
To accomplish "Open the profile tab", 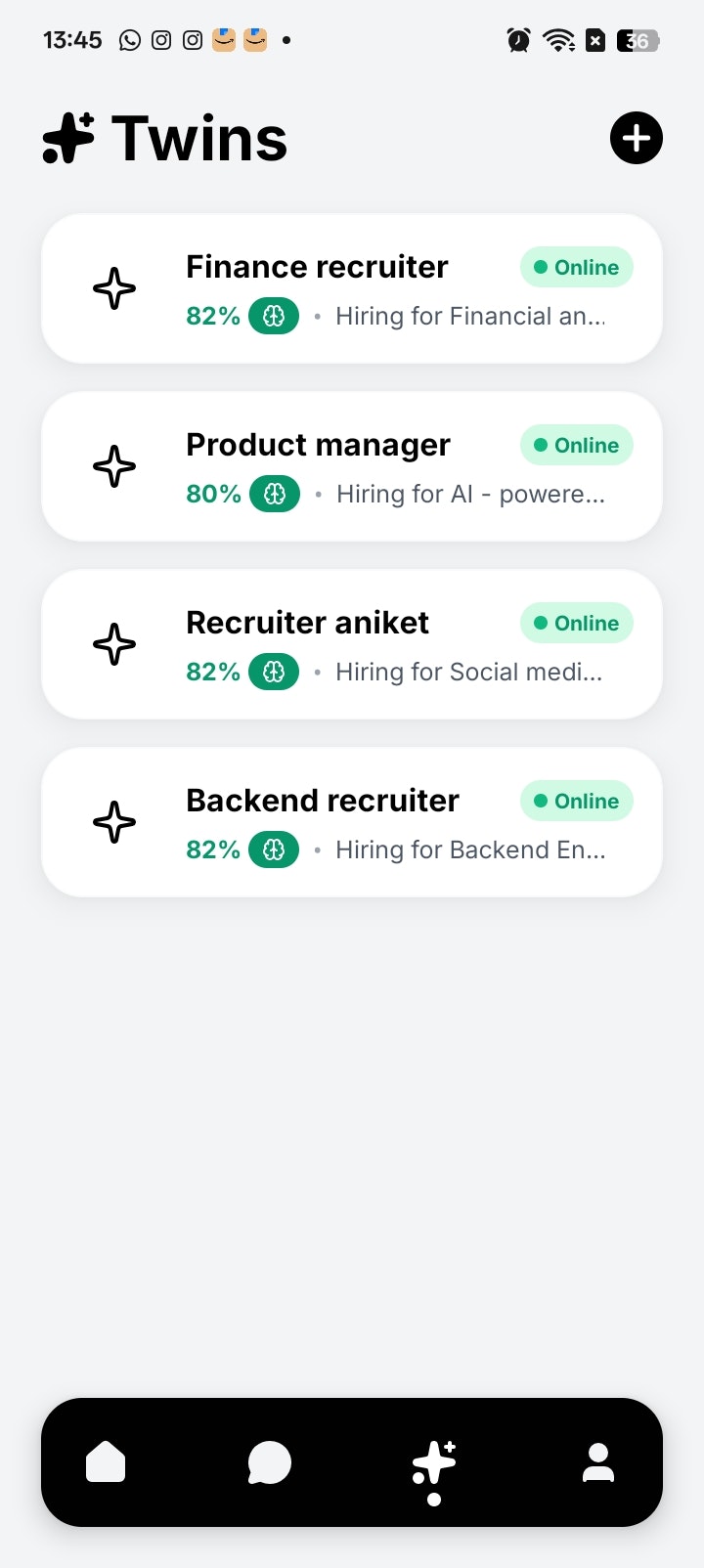I will [598, 1462].
